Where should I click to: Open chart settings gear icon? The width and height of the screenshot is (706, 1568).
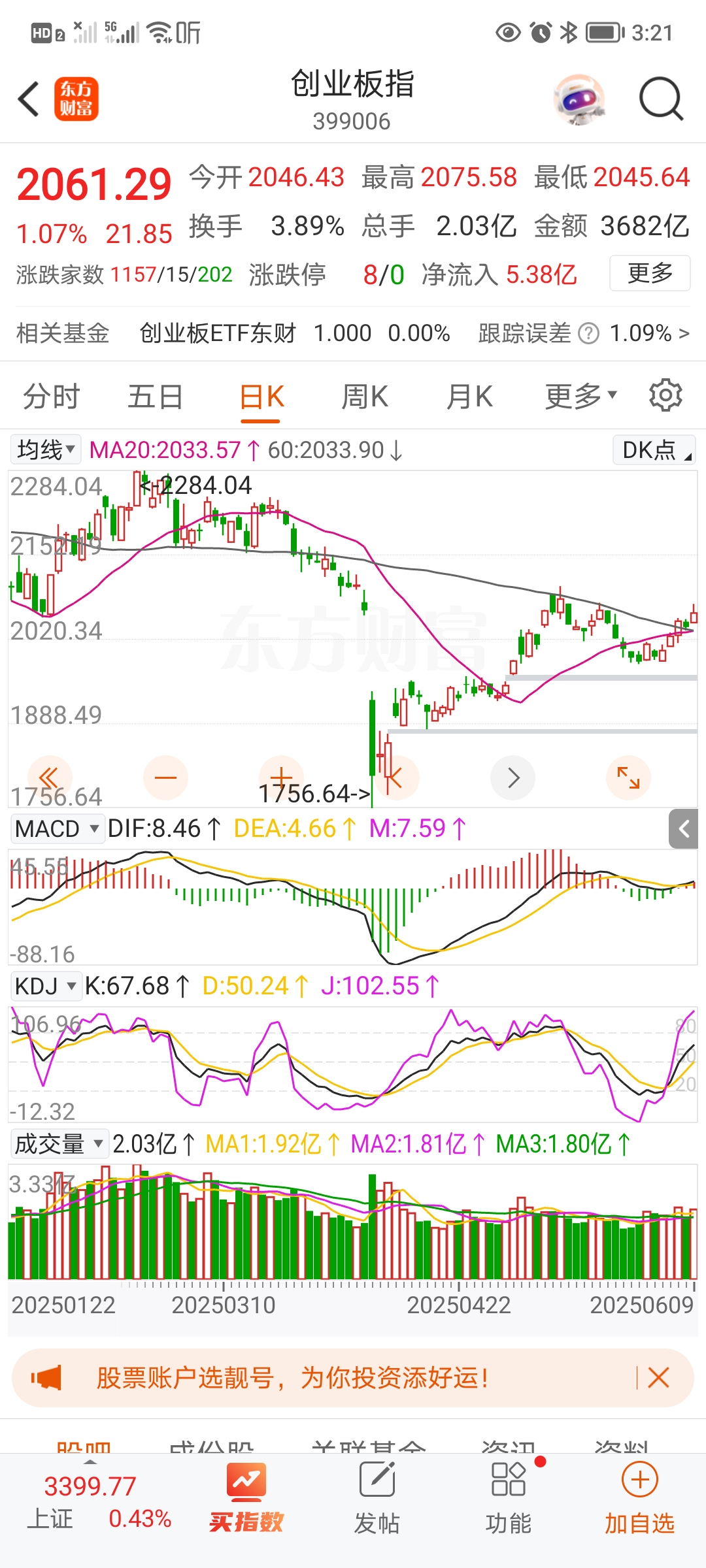(665, 395)
